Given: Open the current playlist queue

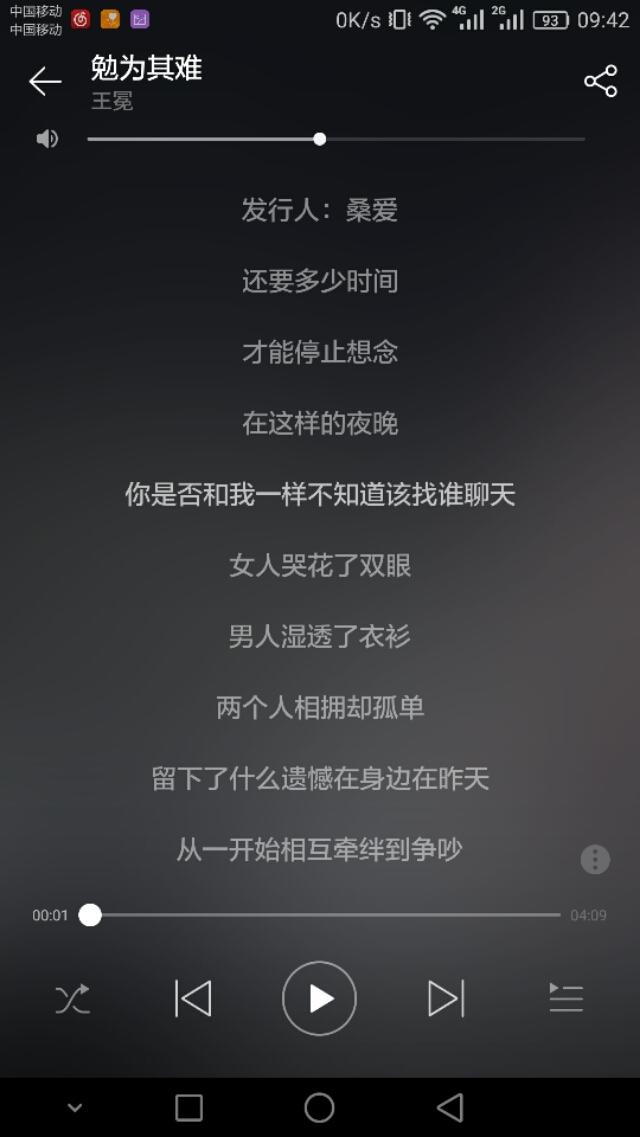Looking at the screenshot, I should pyautogui.click(x=566, y=998).
